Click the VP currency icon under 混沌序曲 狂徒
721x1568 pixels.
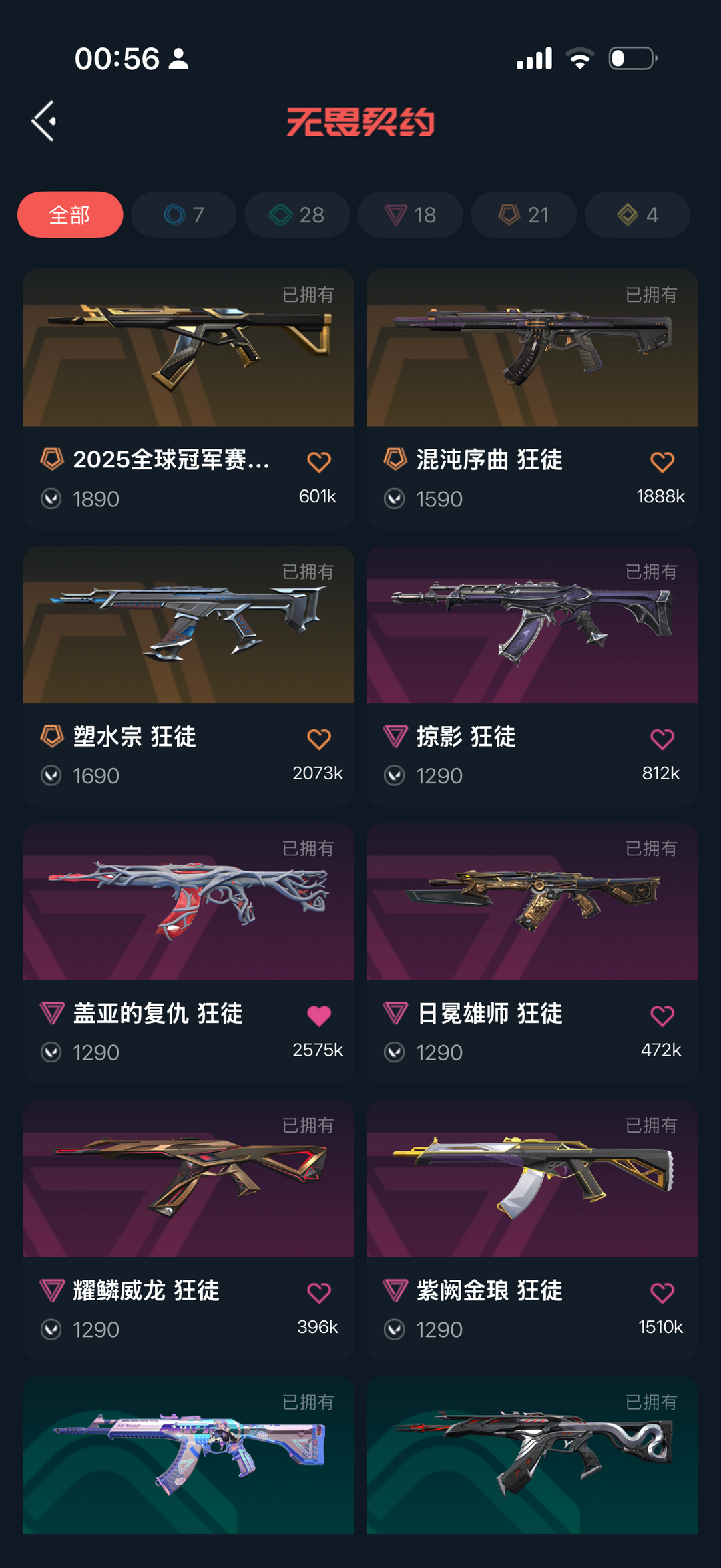[x=395, y=498]
